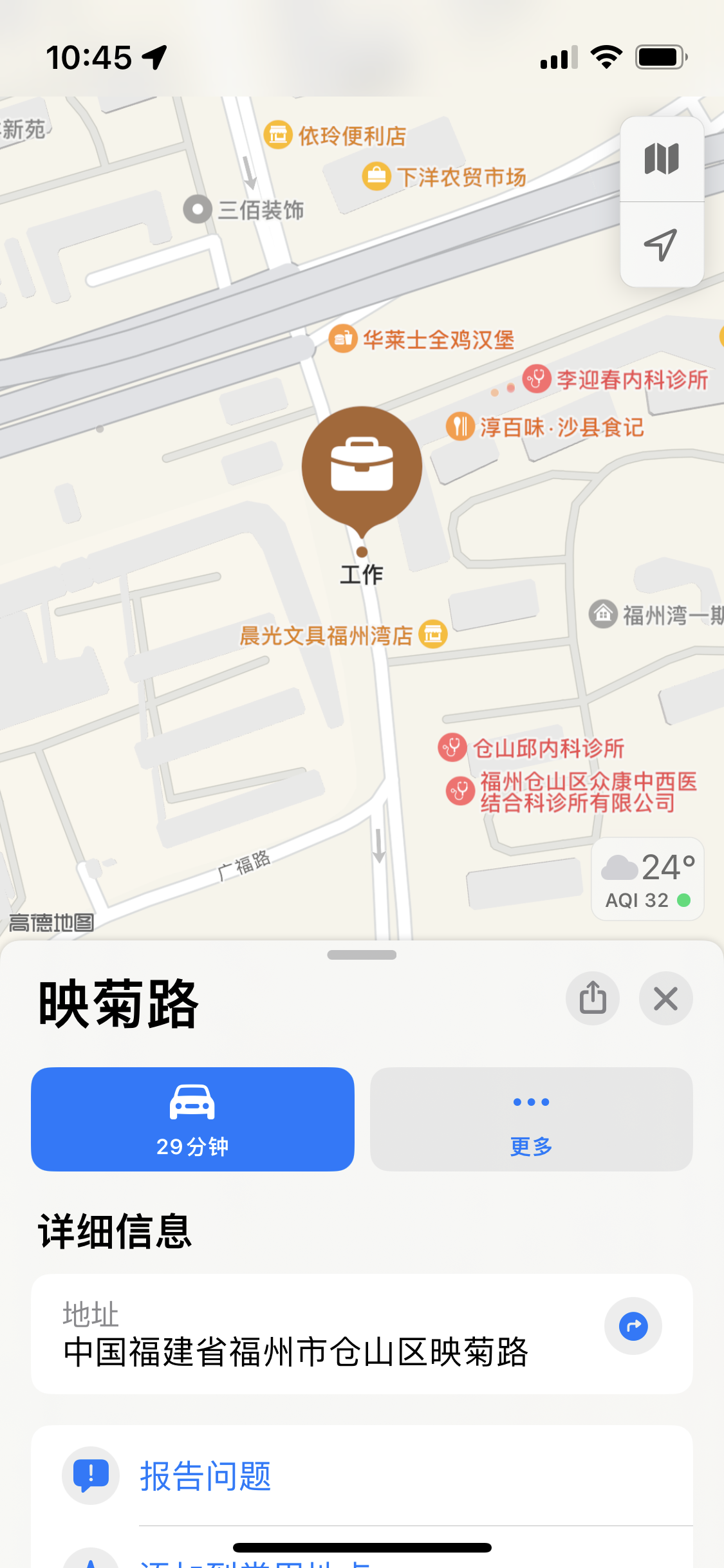Tap the sheet grabber handle
Screen dimensions: 724x1568
tap(362, 955)
